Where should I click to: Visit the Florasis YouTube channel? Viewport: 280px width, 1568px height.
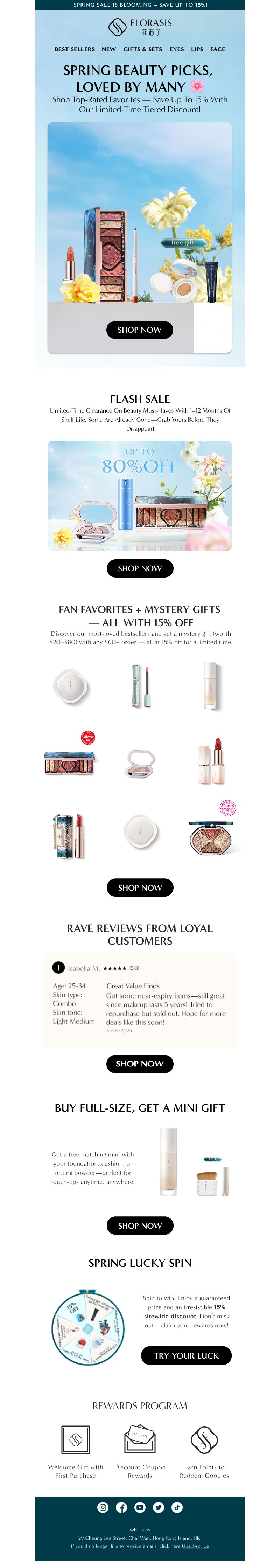pyautogui.click(x=140, y=1507)
